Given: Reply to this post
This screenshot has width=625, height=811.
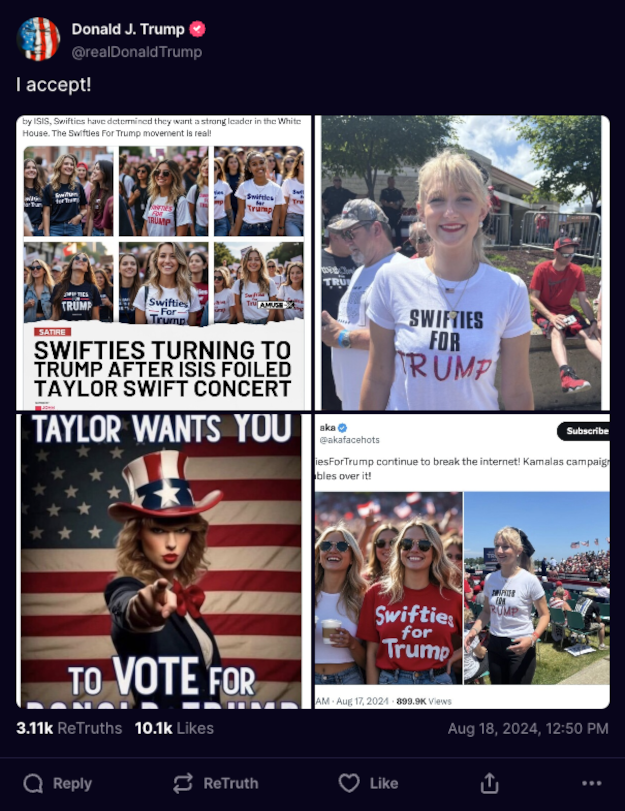Looking at the screenshot, I should [x=57, y=783].
